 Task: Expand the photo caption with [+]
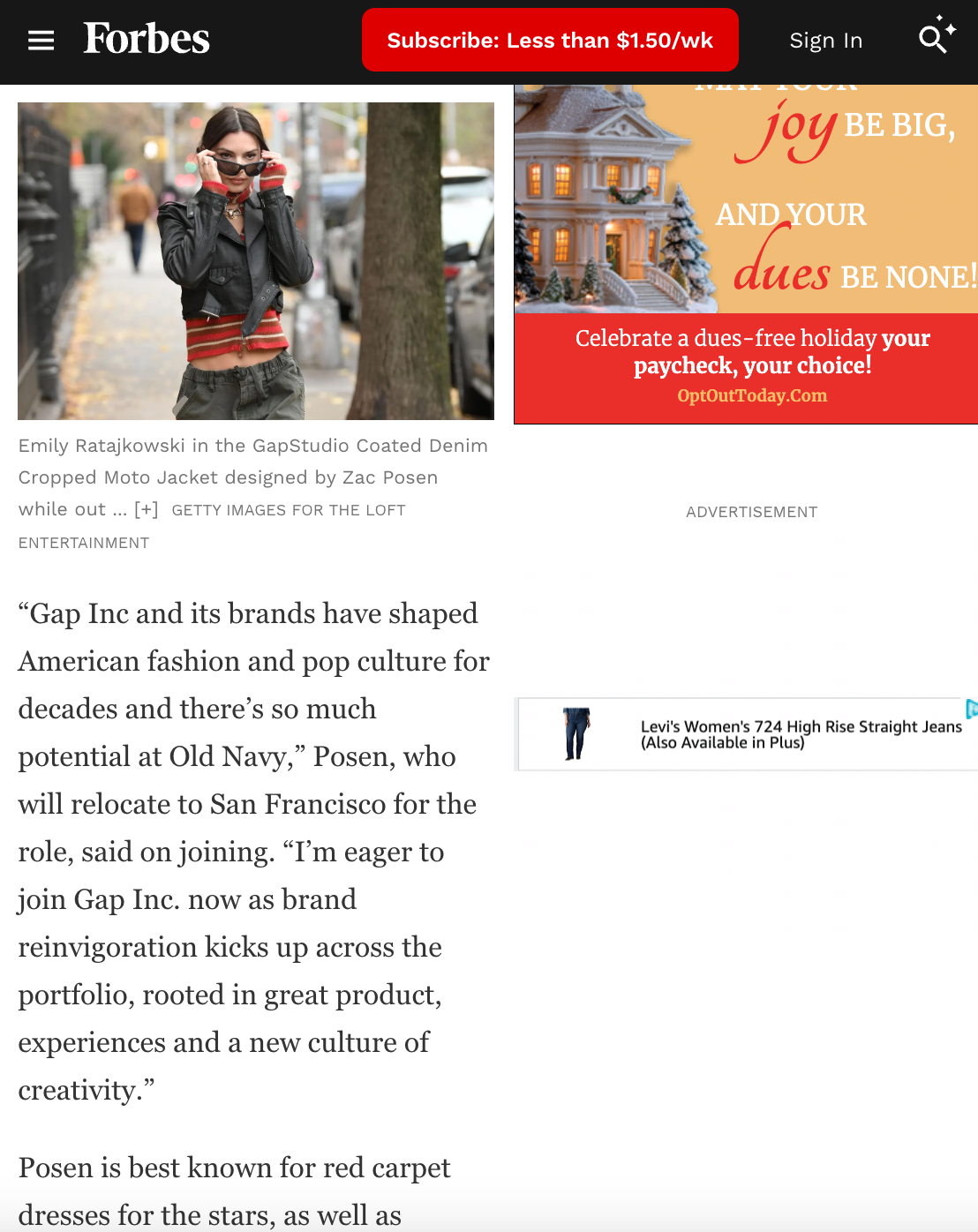[147, 509]
